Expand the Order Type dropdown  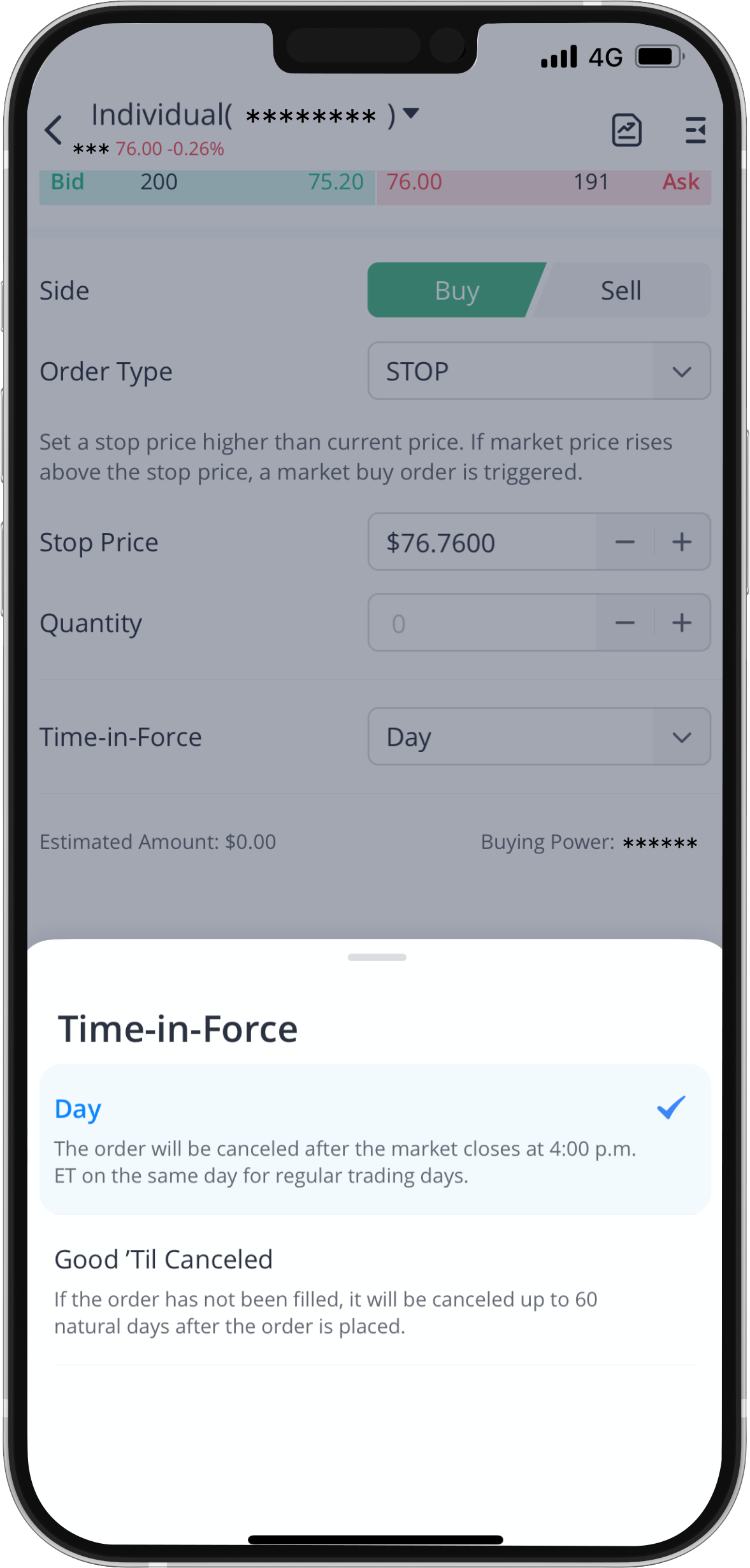(538, 371)
